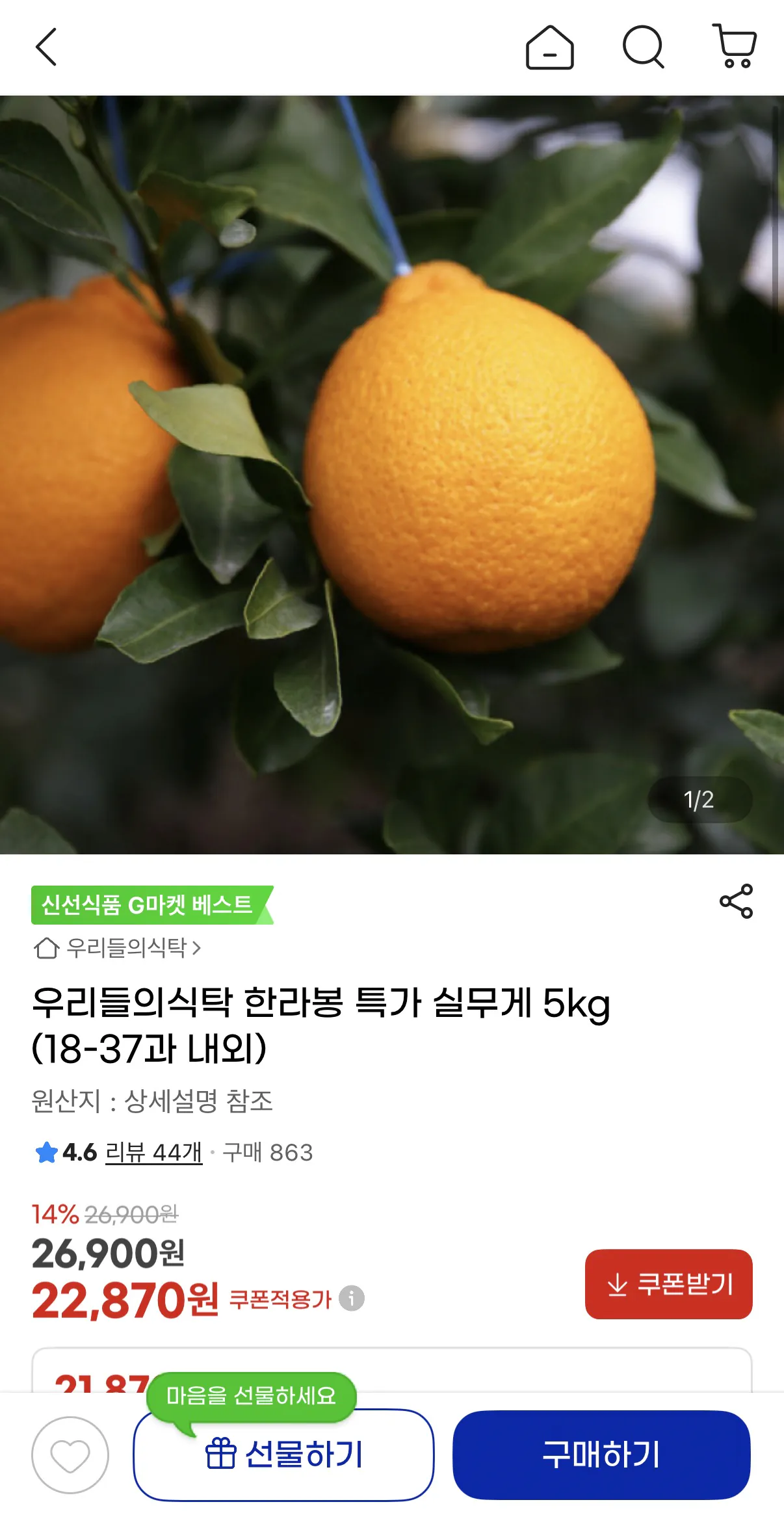Image resolution: width=784 pixels, height=1528 pixels.
Task: Tap the share icon beside the badge
Action: point(735,901)
